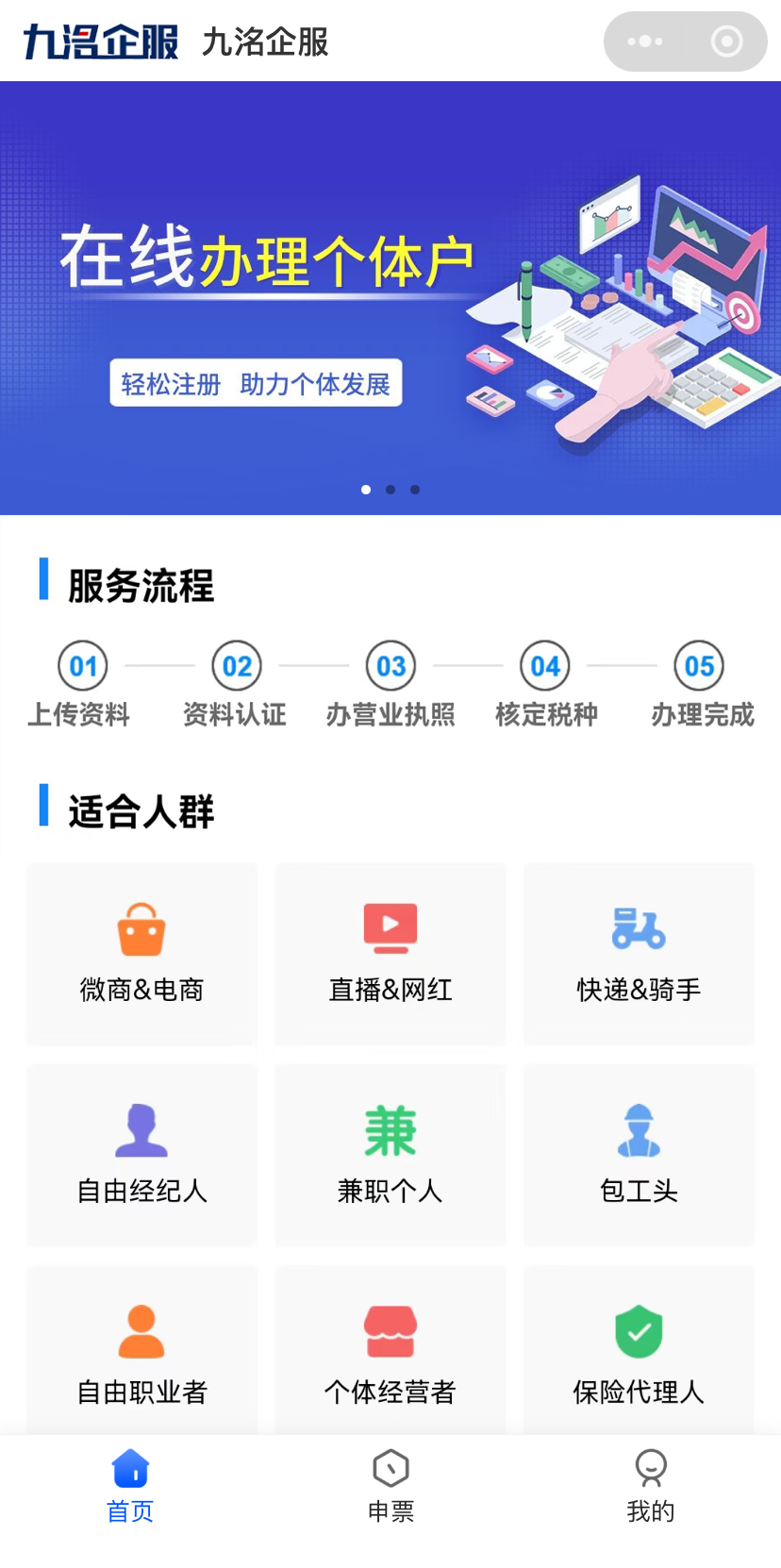Screen dimensions: 781x1568
Task: Select the 微商&电商 shopping basket icon
Action: click(141, 927)
